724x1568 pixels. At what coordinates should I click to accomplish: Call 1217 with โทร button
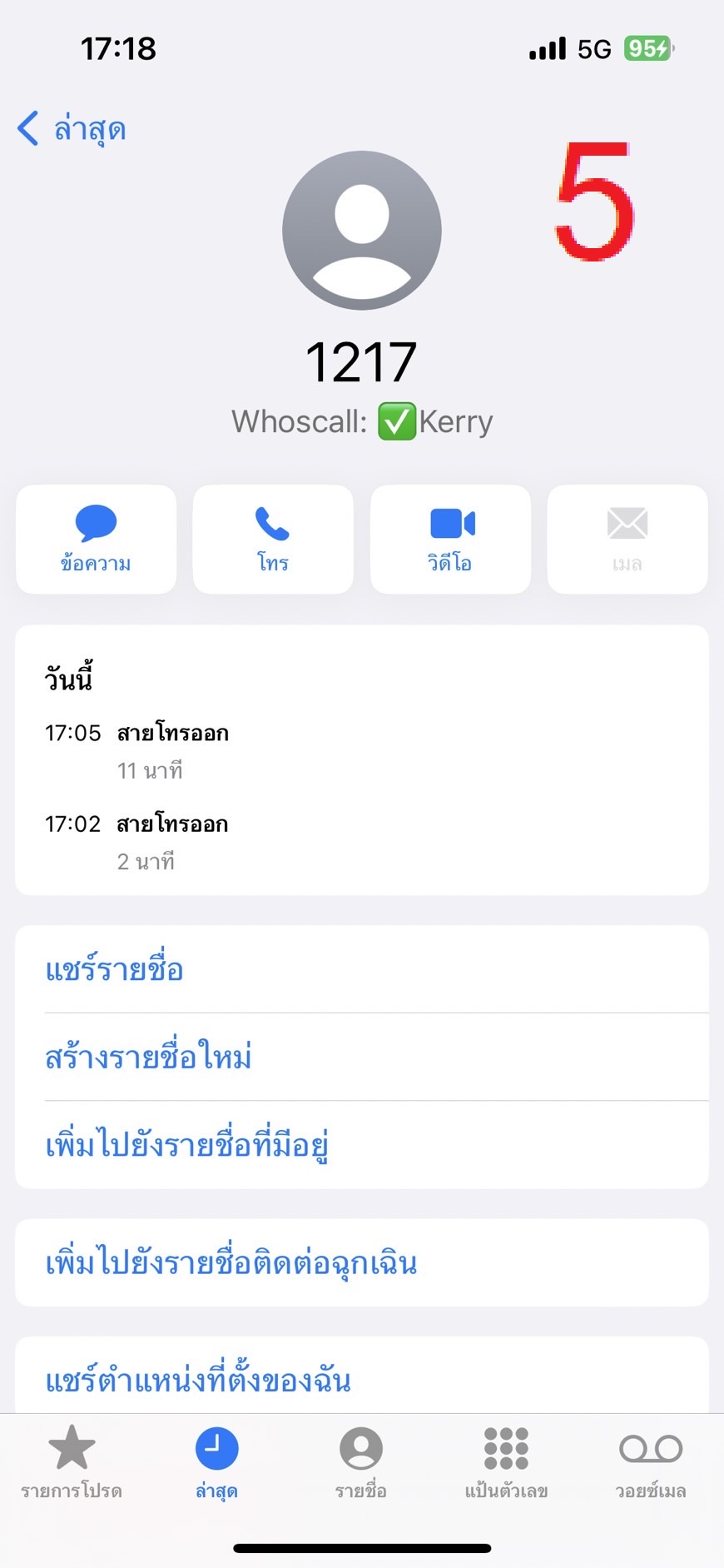273,539
